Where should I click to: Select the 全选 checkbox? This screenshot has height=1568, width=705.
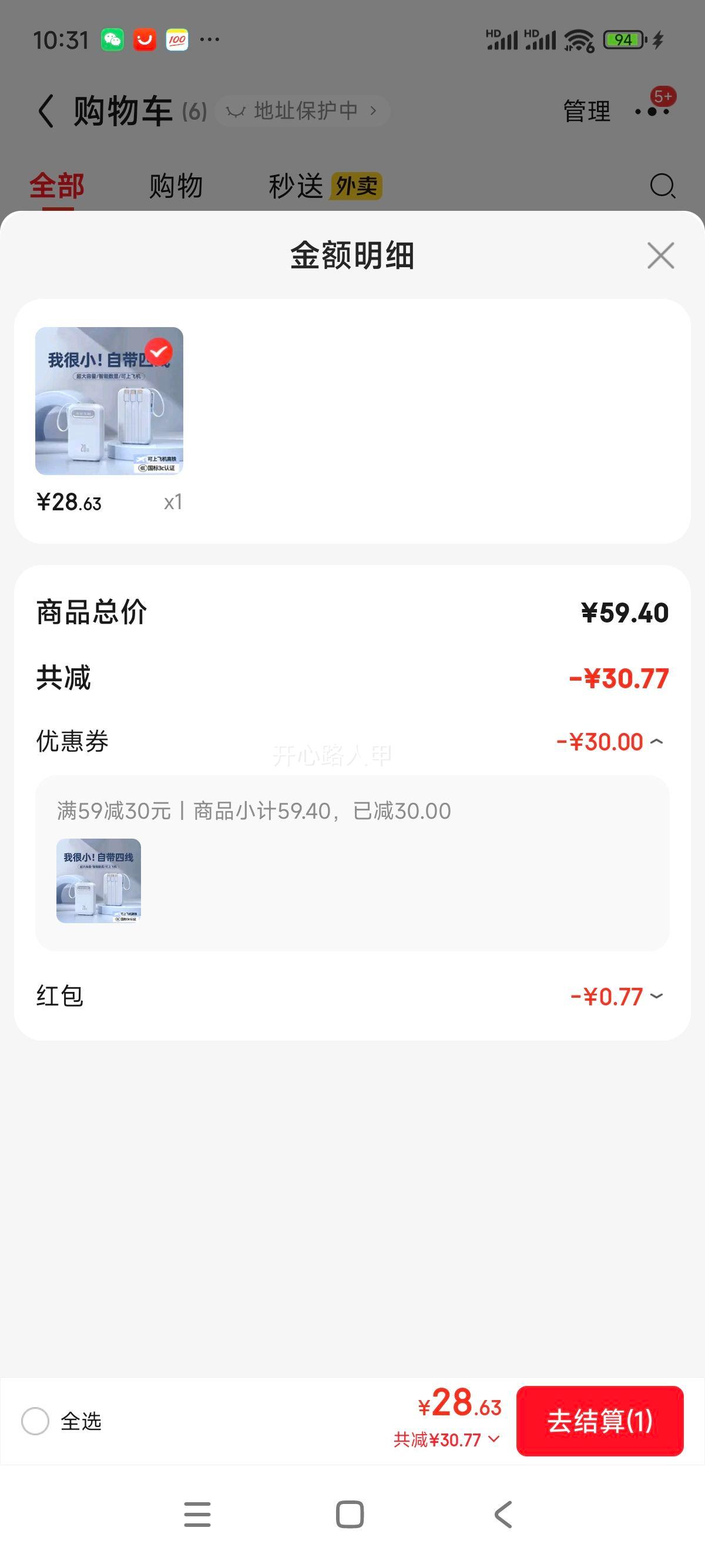coord(35,1421)
